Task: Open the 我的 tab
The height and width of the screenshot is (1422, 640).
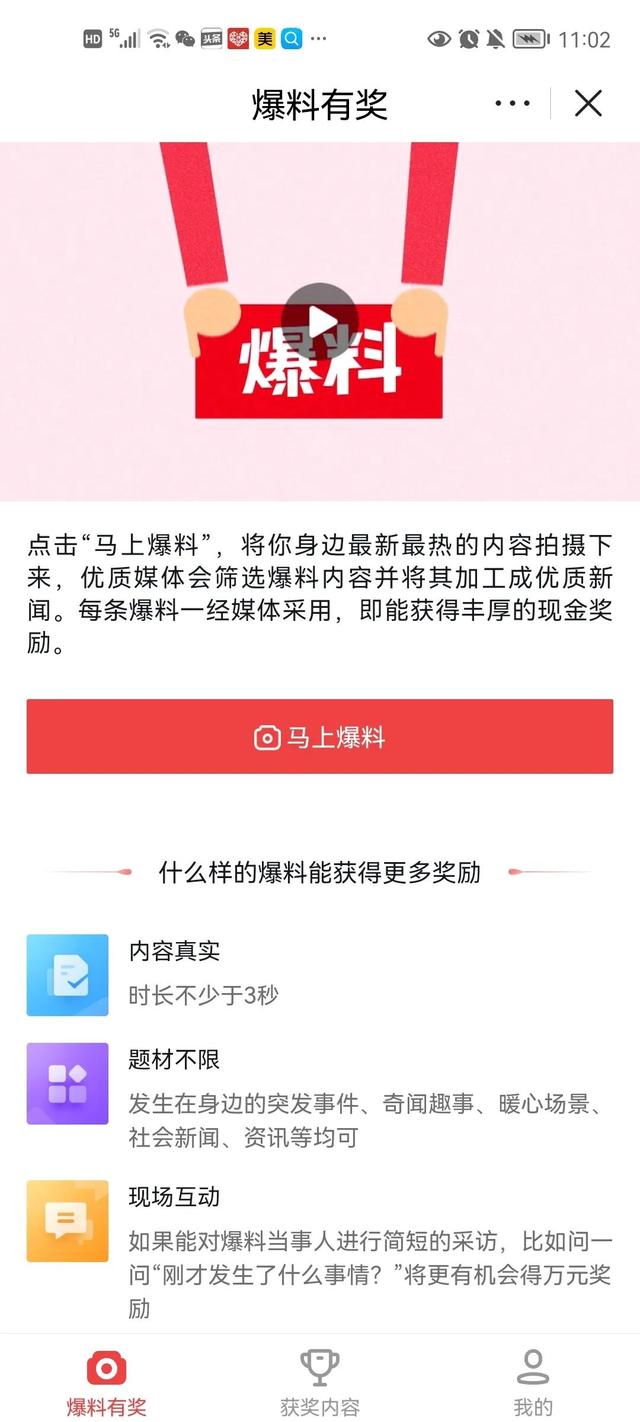Action: point(533,1382)
